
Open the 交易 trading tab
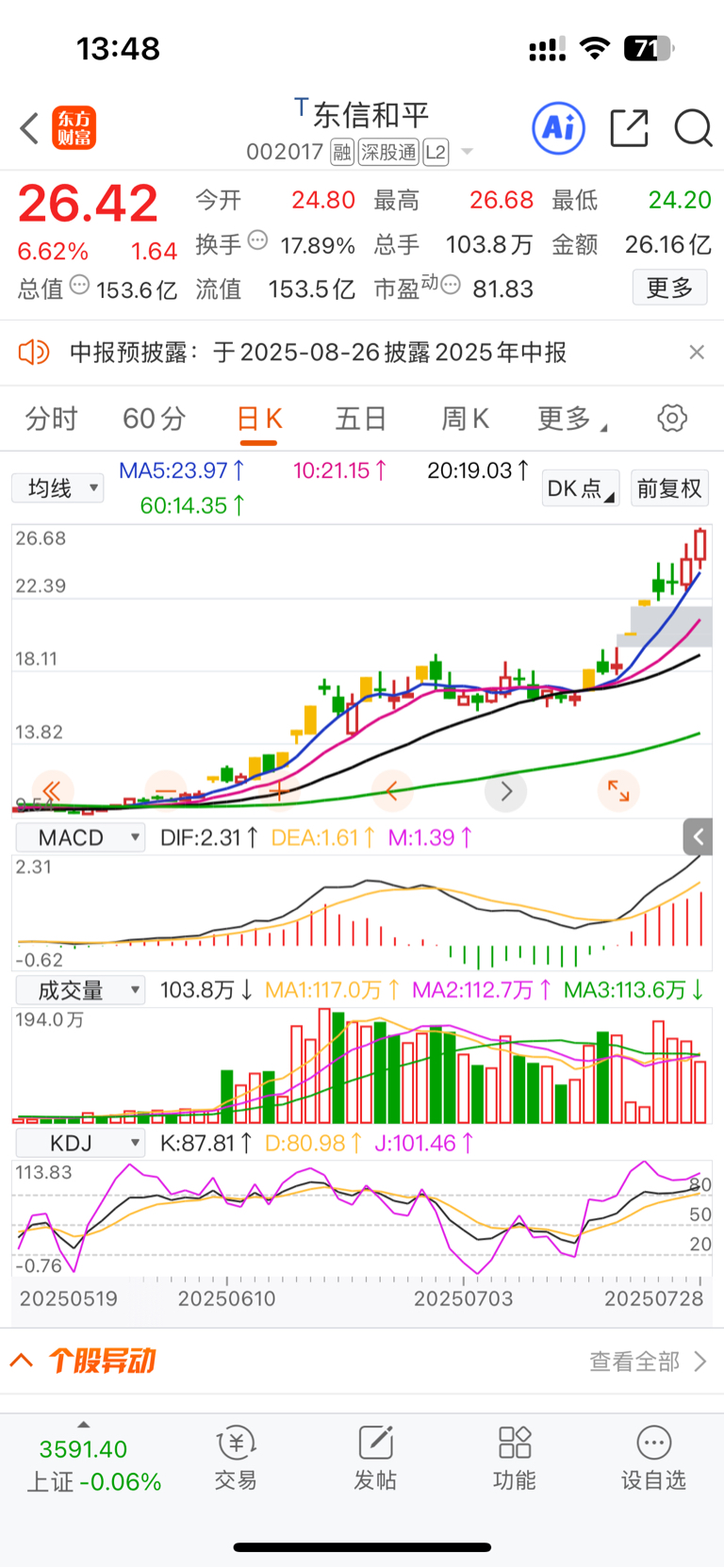click(236, 1459)
